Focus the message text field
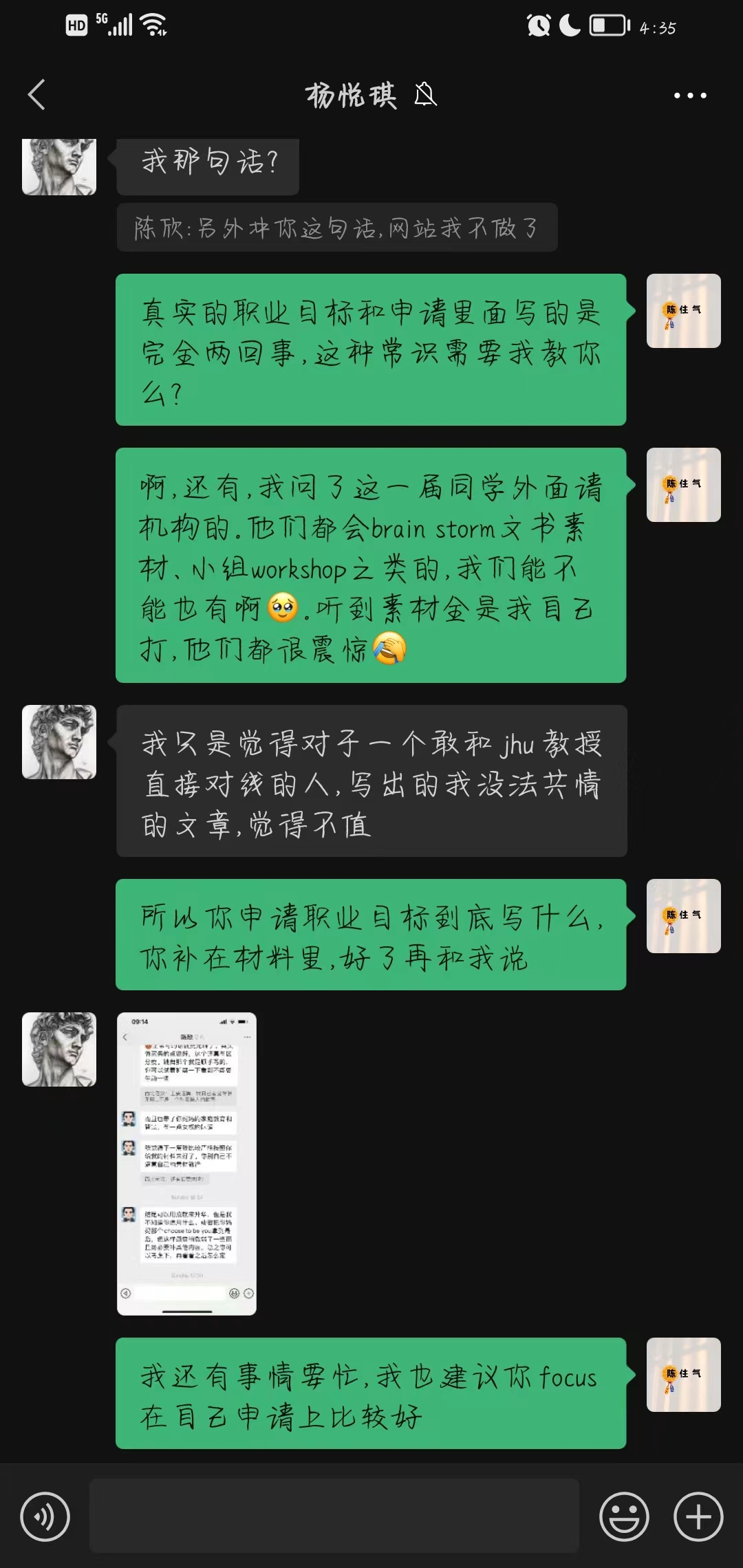Image resolution: width=743 pixels, height=1568 pixels. pos(334,1516)
